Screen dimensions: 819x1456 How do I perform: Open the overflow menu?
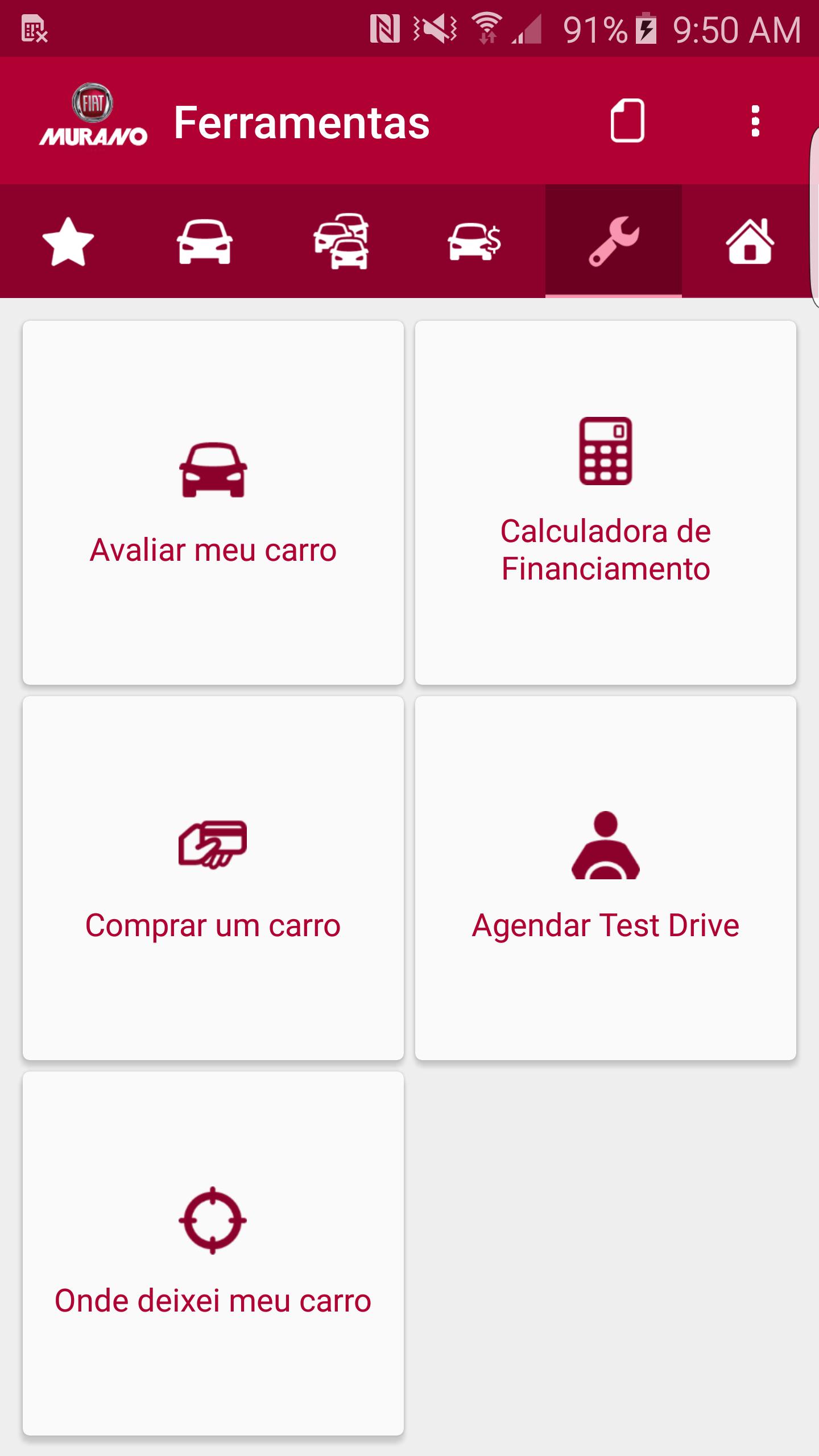coord(755,121)
